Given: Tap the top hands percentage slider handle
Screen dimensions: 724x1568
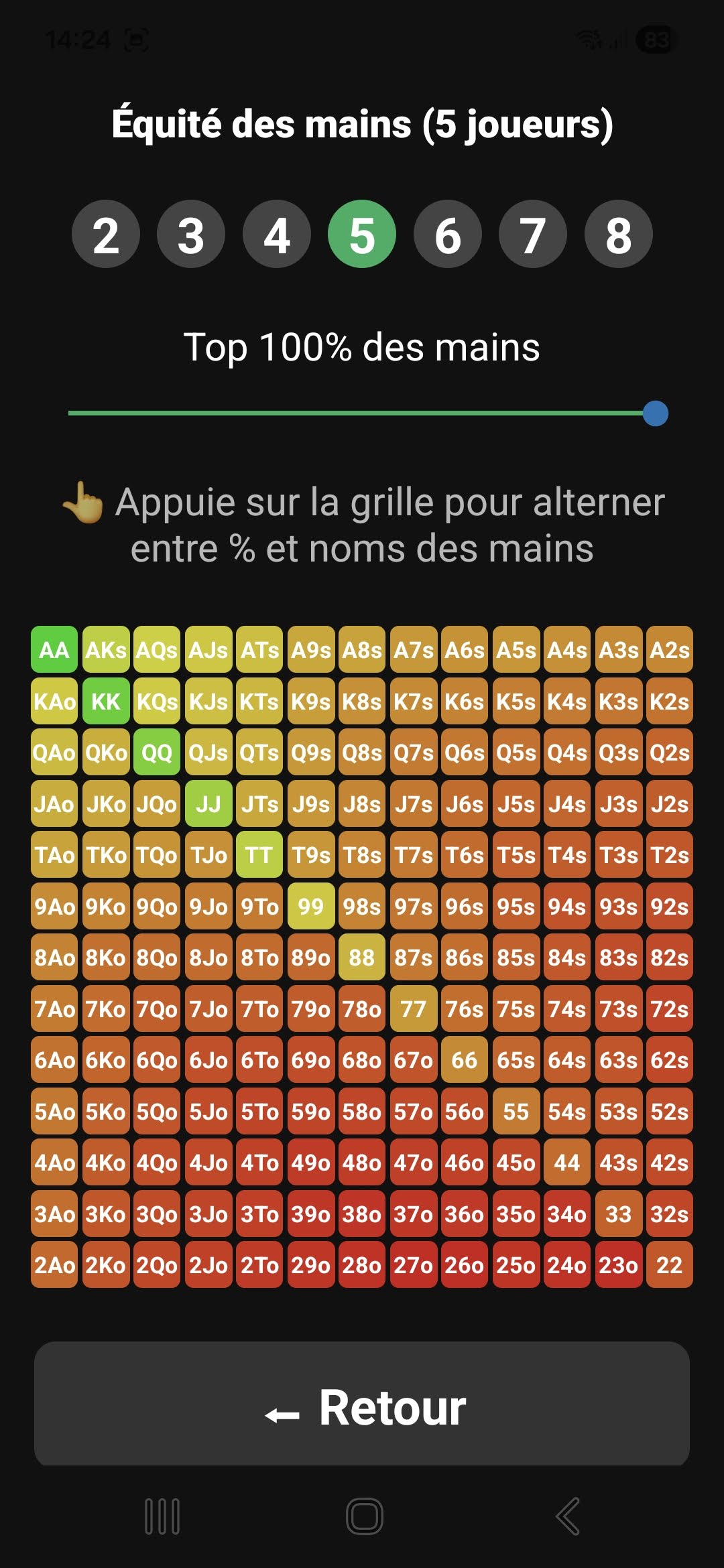Looking at the screenshot, I should pyautogui.click(x=655, y=413).
